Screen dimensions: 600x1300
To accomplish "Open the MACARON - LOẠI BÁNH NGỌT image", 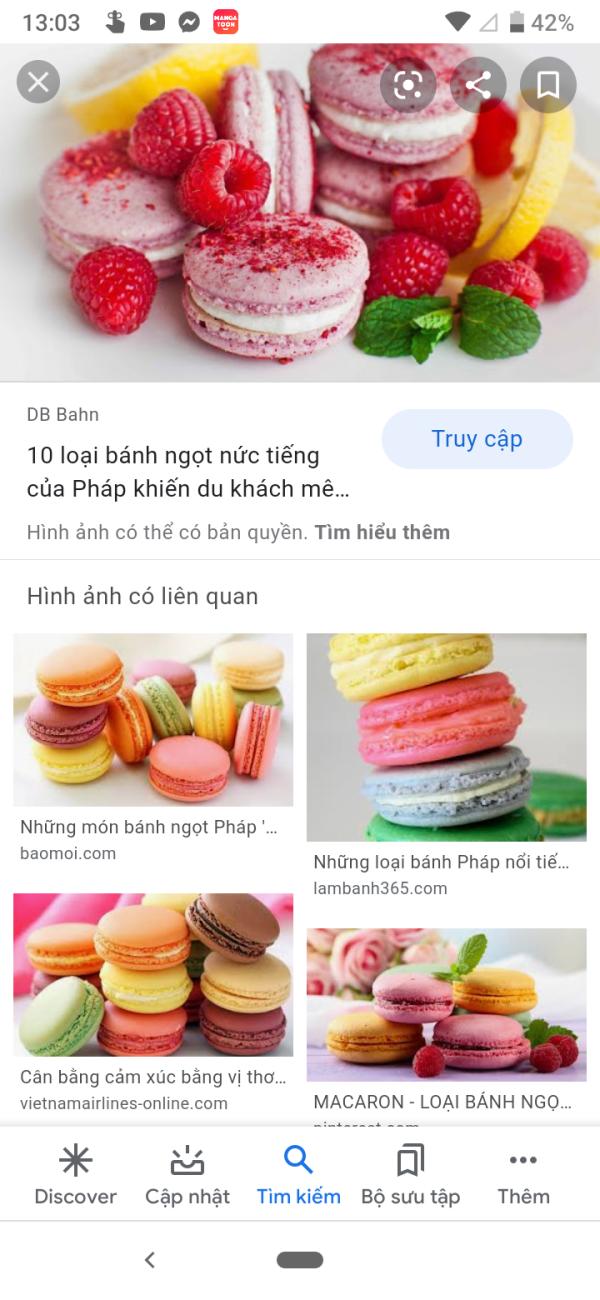I will pos(446,1005).
